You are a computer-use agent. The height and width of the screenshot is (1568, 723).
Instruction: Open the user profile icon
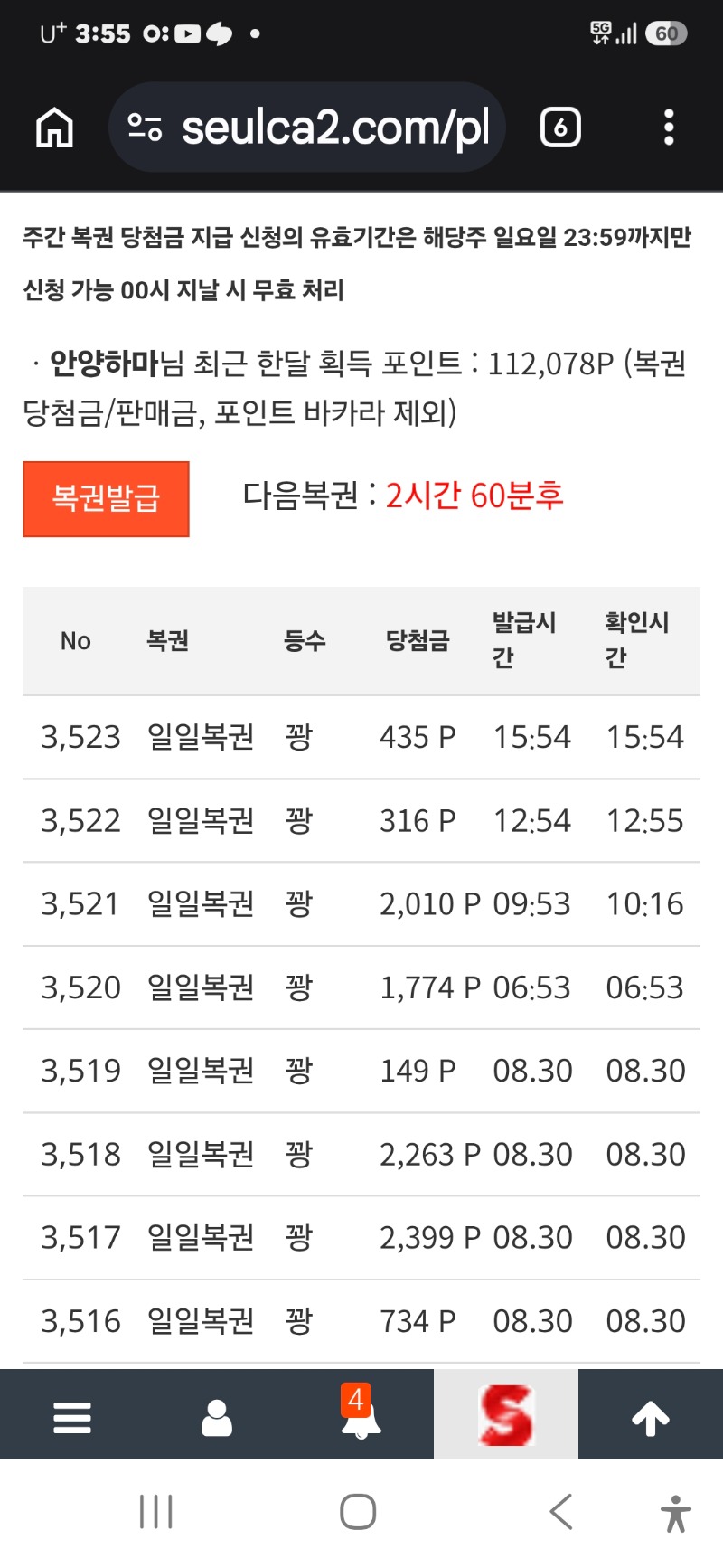pos(217,1417)
